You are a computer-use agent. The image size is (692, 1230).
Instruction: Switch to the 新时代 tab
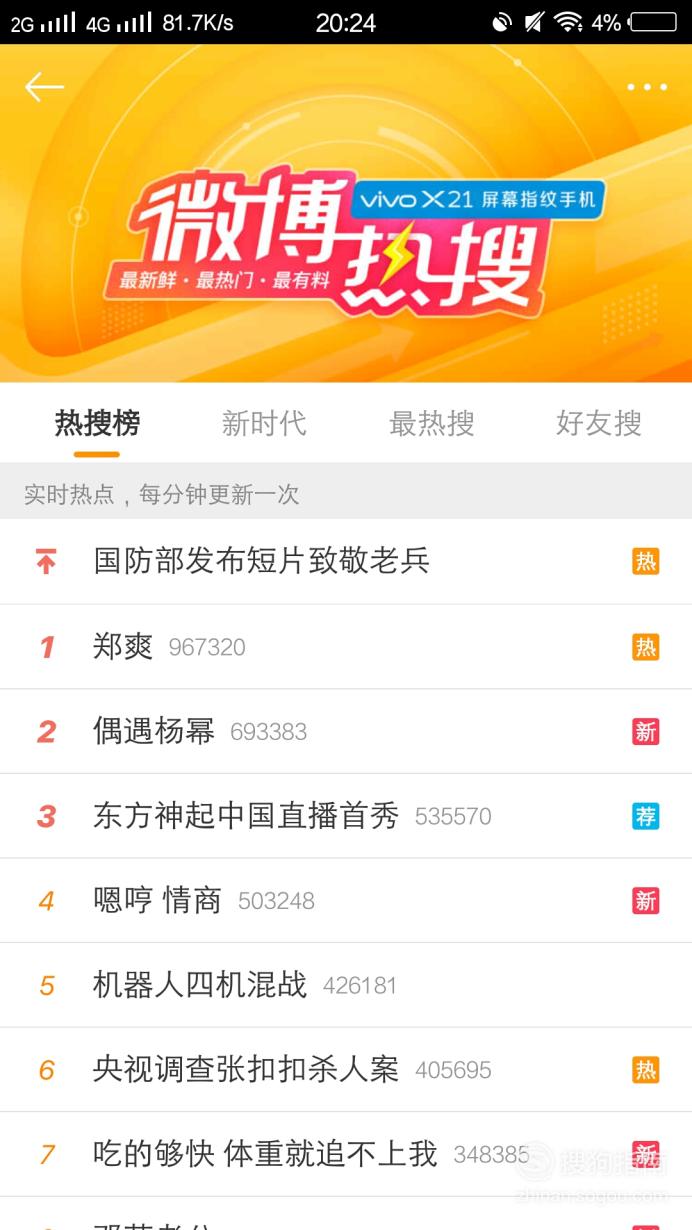coord(264,424)
